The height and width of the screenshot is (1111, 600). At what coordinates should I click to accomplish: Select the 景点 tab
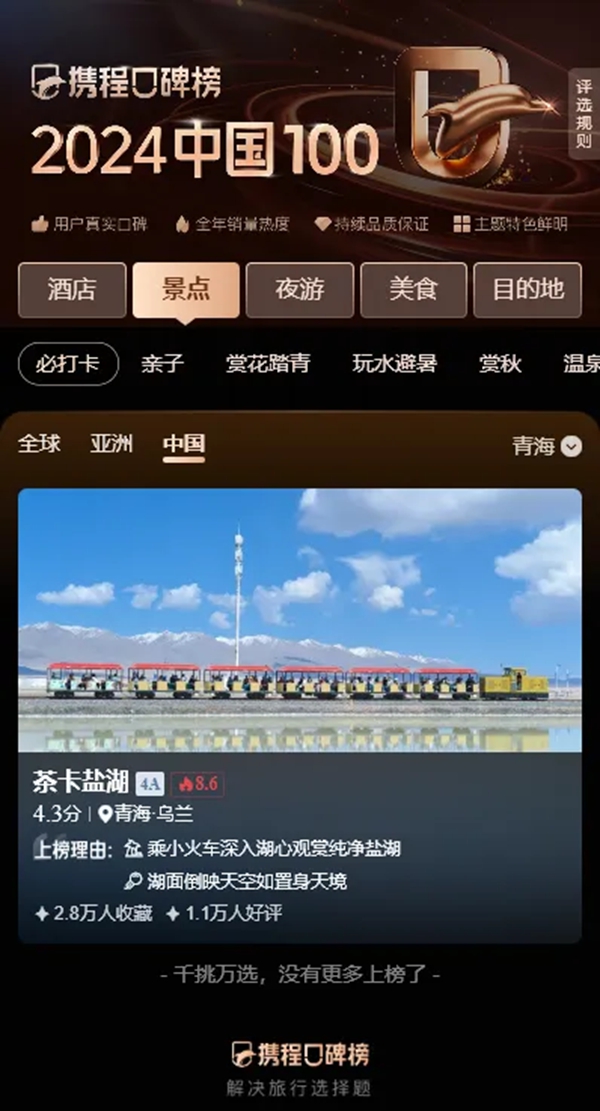click(186, 290)
